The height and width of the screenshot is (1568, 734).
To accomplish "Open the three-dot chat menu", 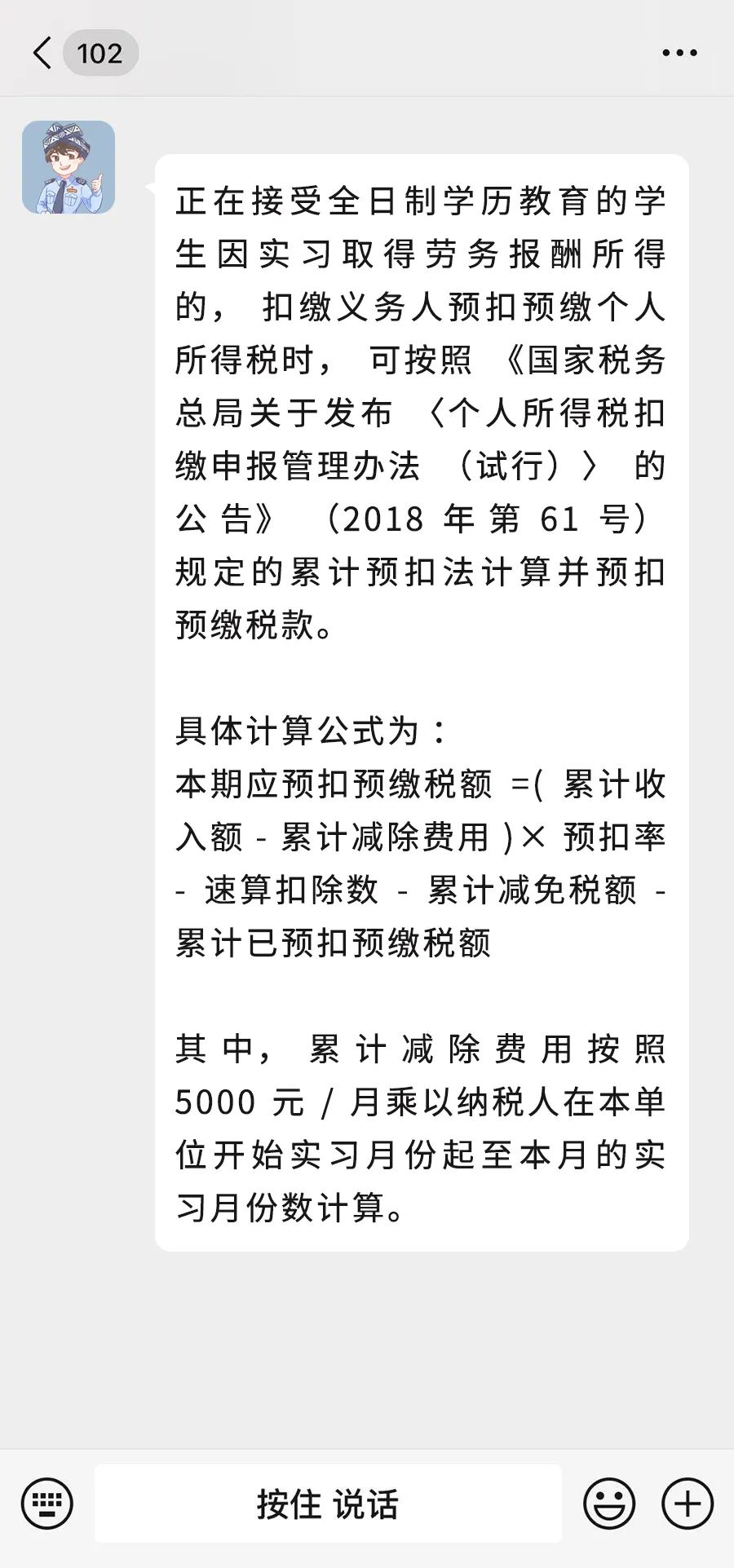I will pyautogui.click(x=679, y=53).
